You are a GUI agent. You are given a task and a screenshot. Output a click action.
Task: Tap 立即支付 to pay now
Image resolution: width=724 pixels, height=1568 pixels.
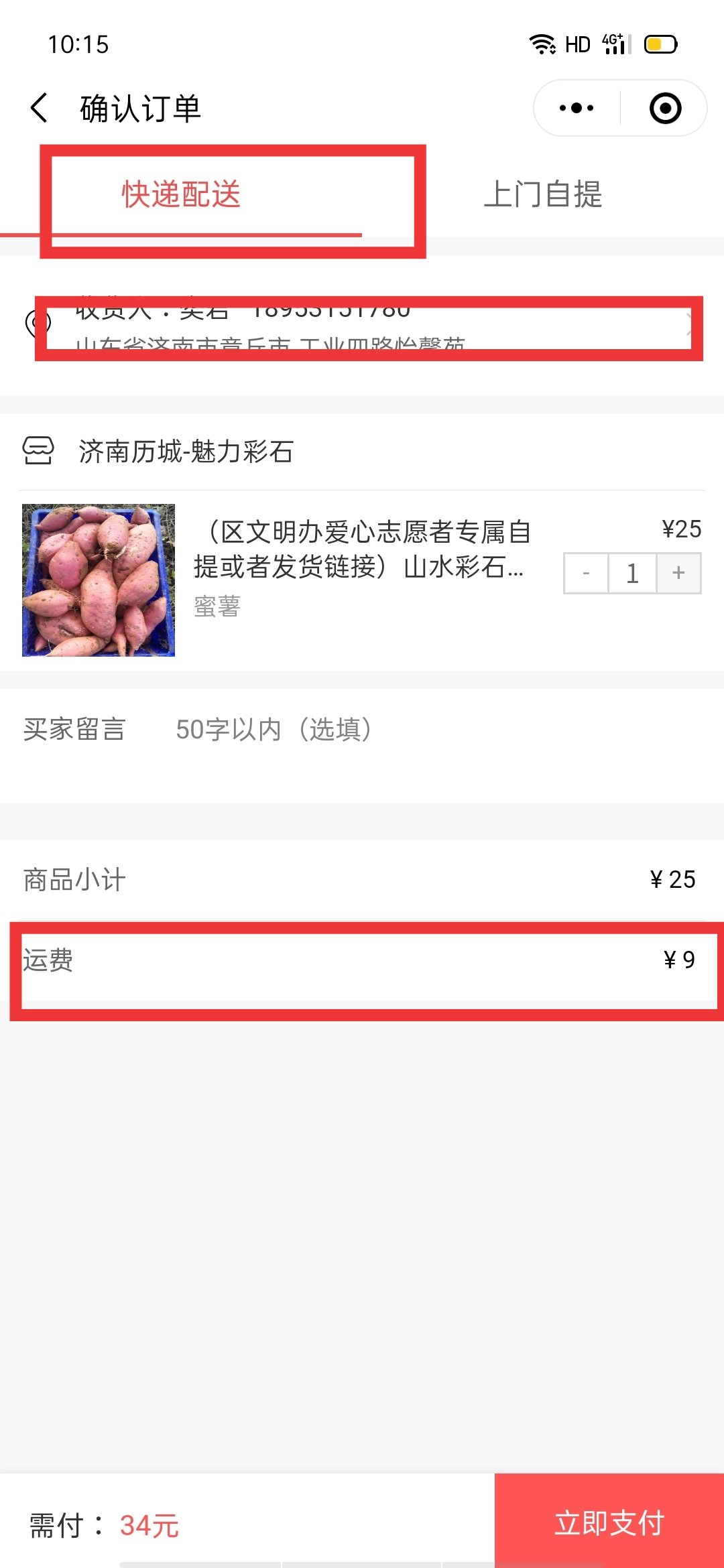[x=609, y=1522]
